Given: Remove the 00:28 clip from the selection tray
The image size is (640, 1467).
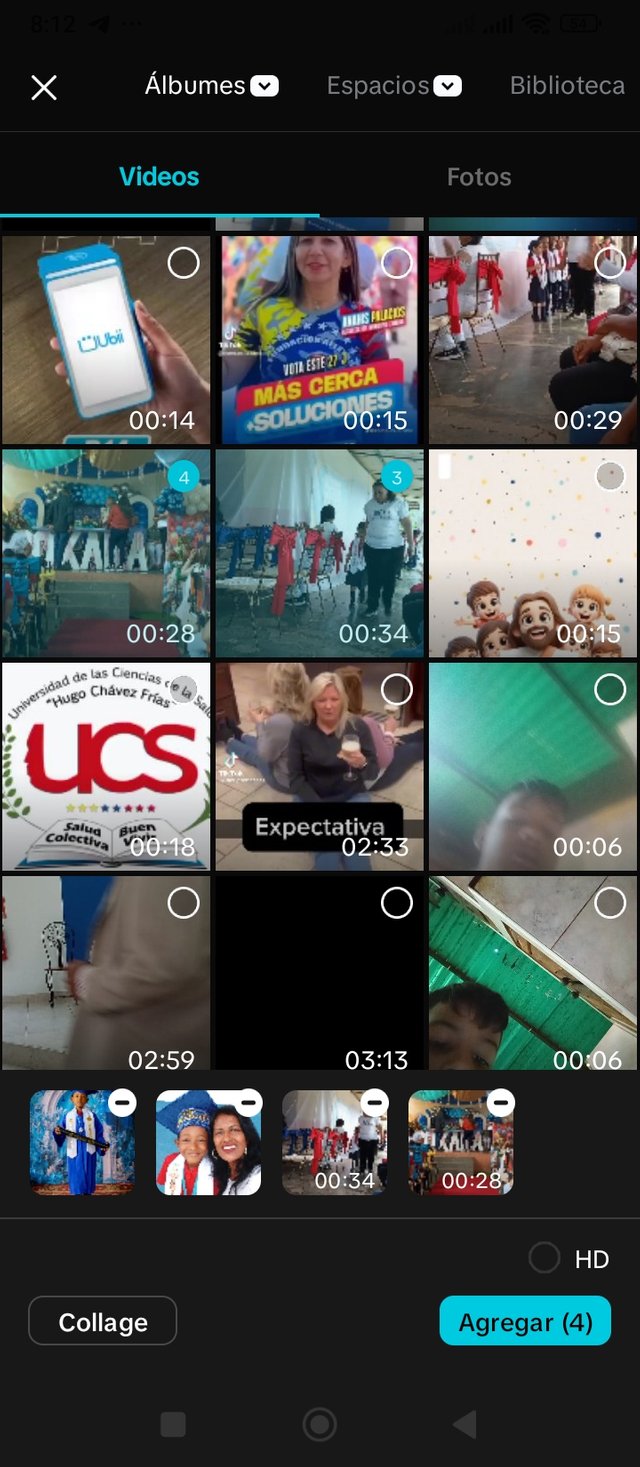Looking at the screenshot, I should (x=500, y=1102).
